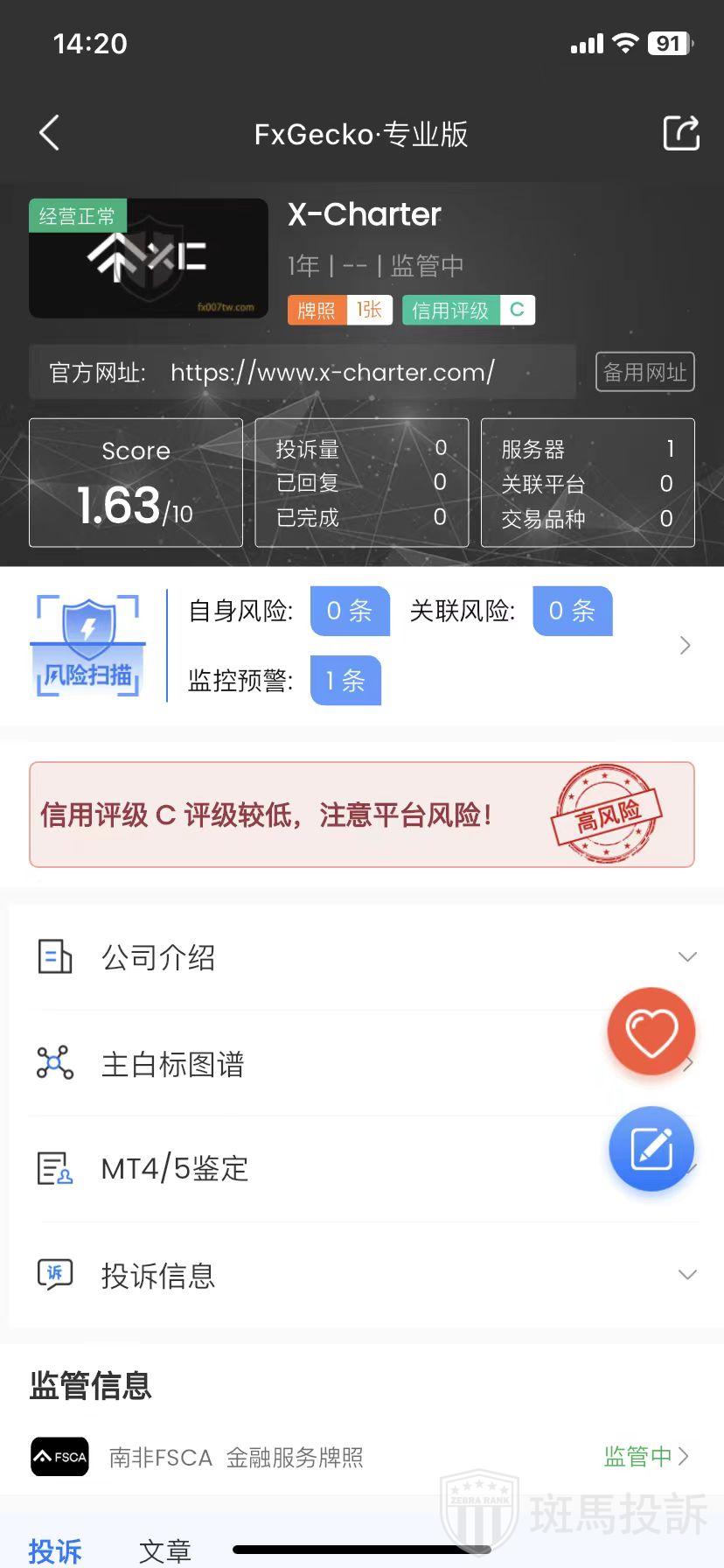Share this X-Charter page
Screen dimensions: 724x1568
click(x=680, y=133)
